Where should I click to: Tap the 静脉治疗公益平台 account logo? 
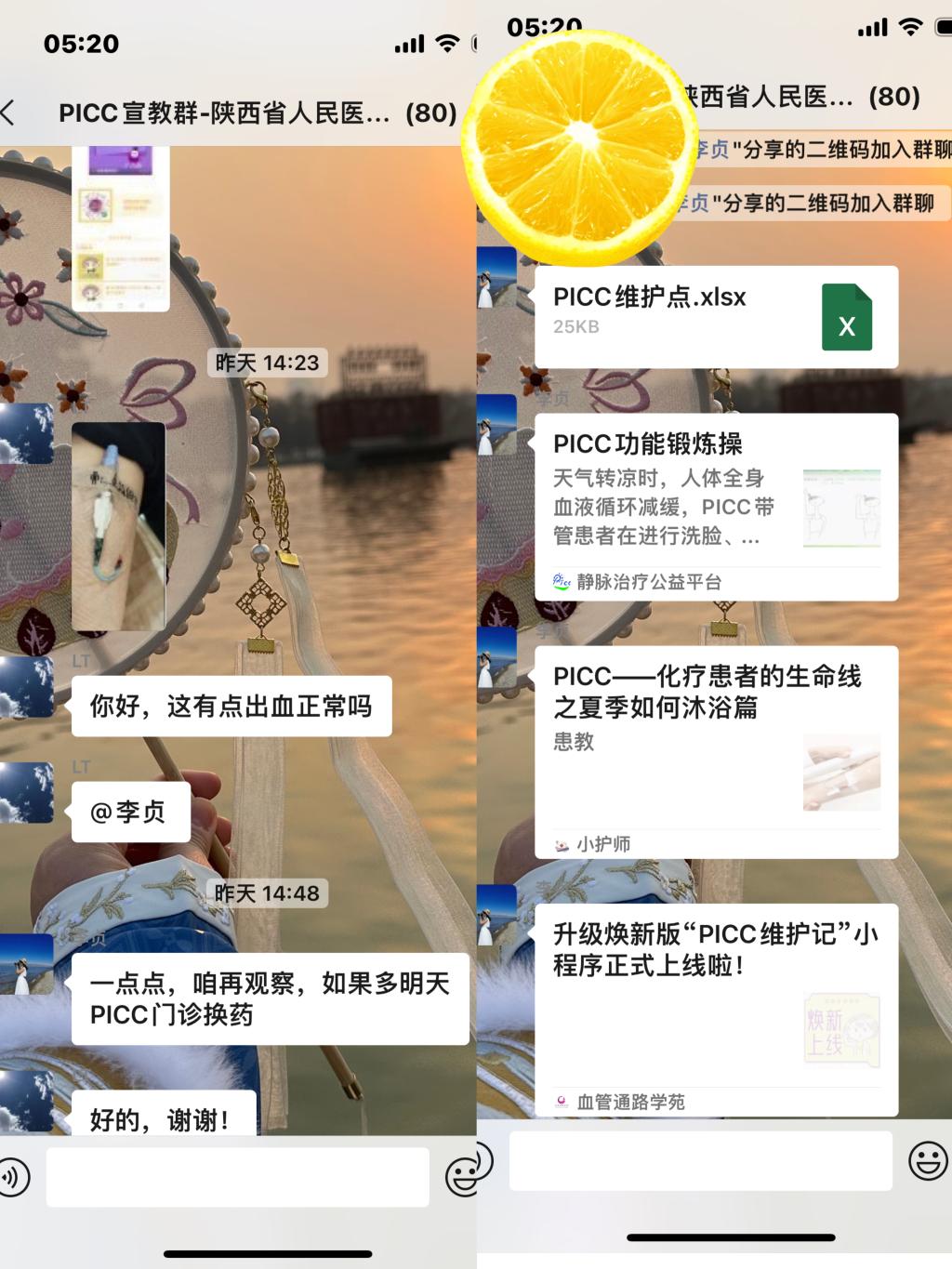point(560,582)
